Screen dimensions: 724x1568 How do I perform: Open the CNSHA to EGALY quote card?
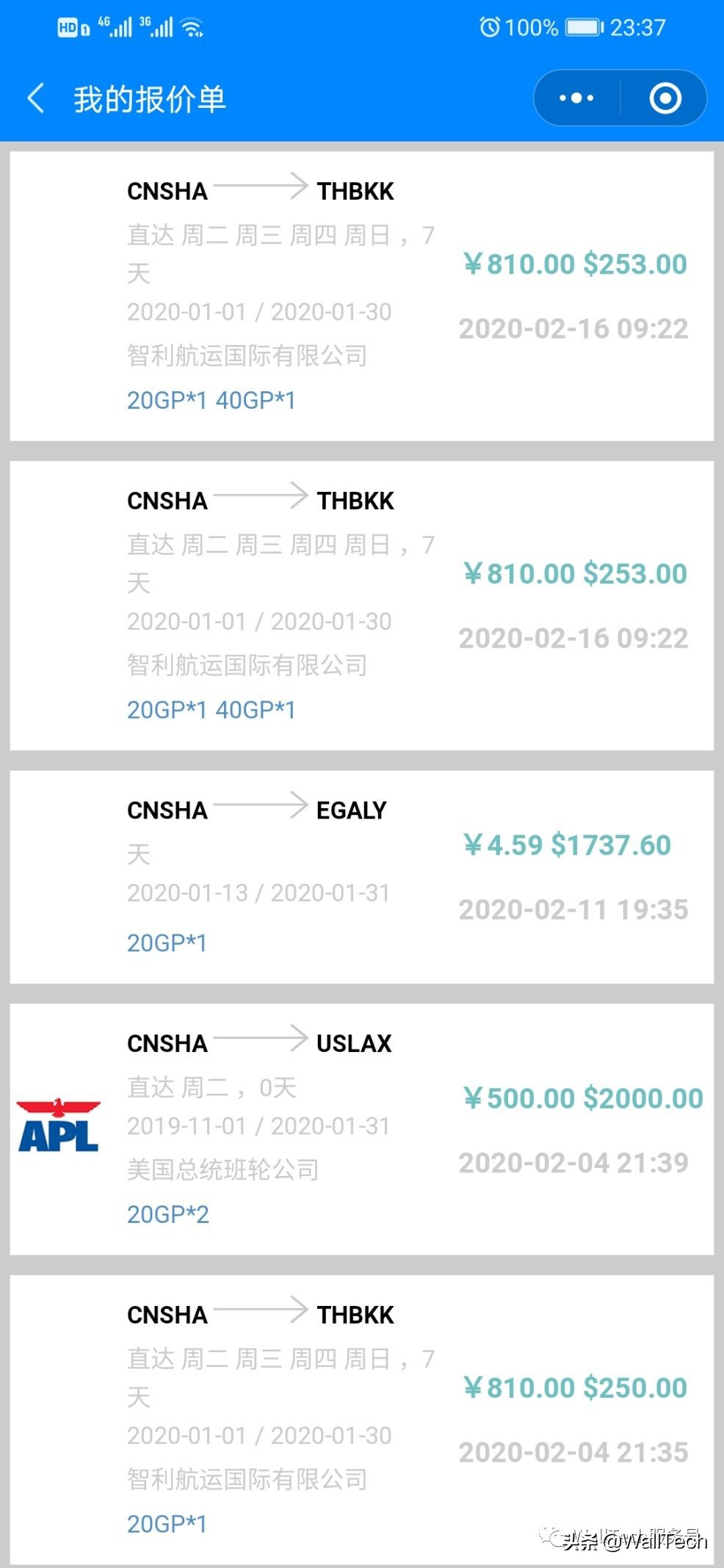[362, 874]
